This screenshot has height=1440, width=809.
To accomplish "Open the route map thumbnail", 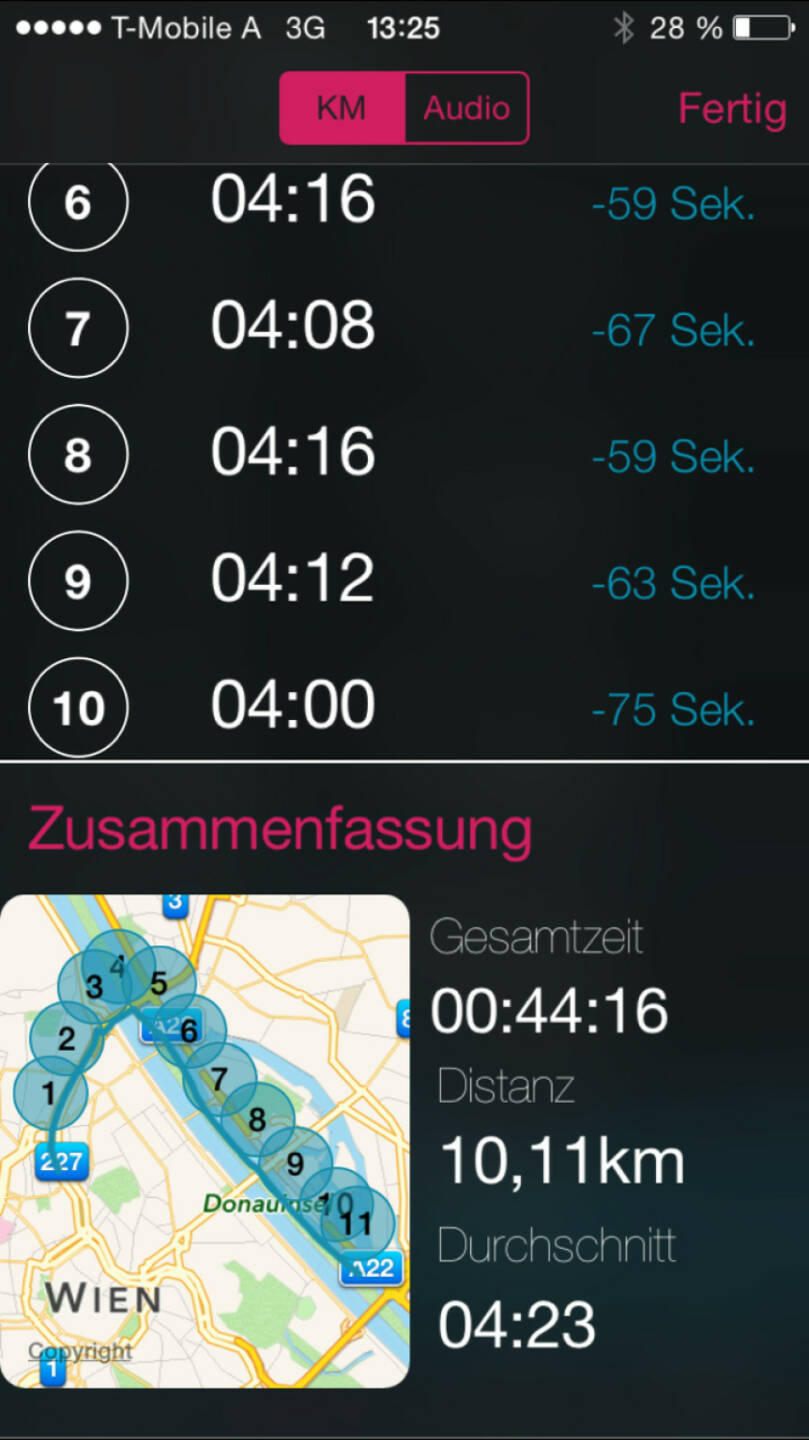I will click(204, 1140).
